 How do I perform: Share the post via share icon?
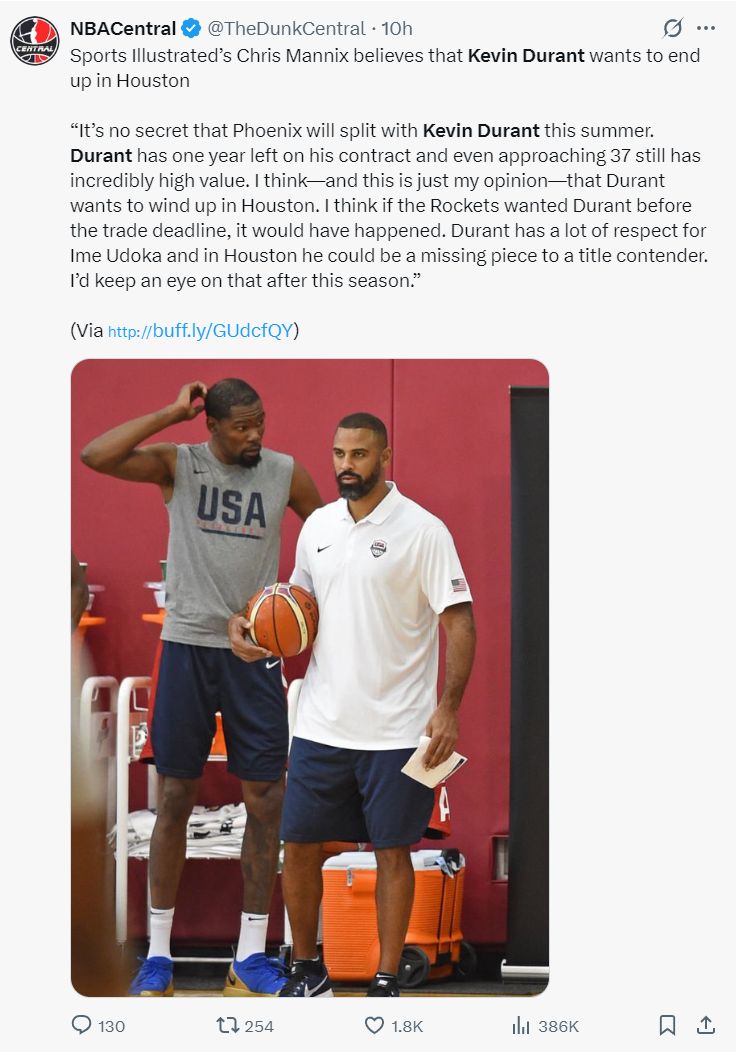pos(705,1025)
